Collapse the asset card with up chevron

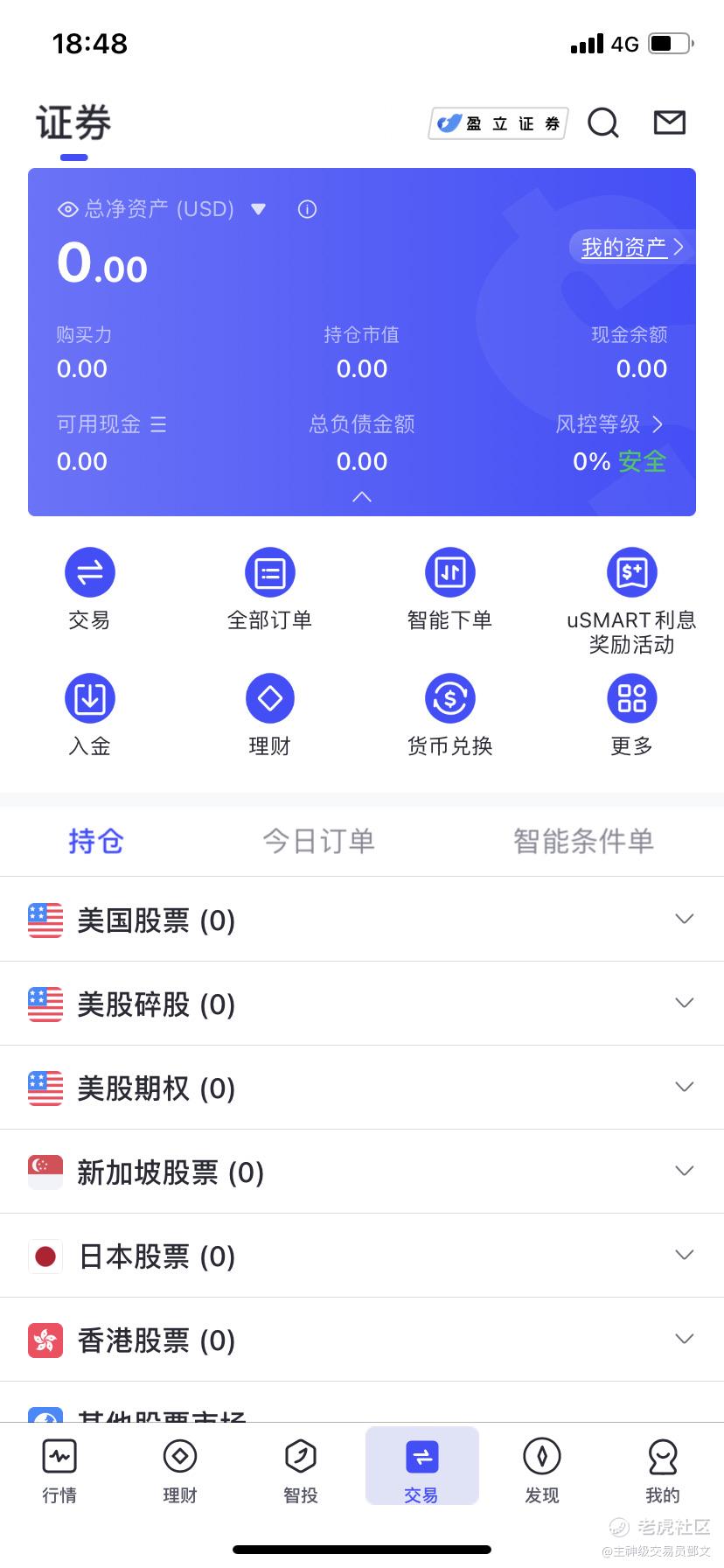(x=362, y=497)
